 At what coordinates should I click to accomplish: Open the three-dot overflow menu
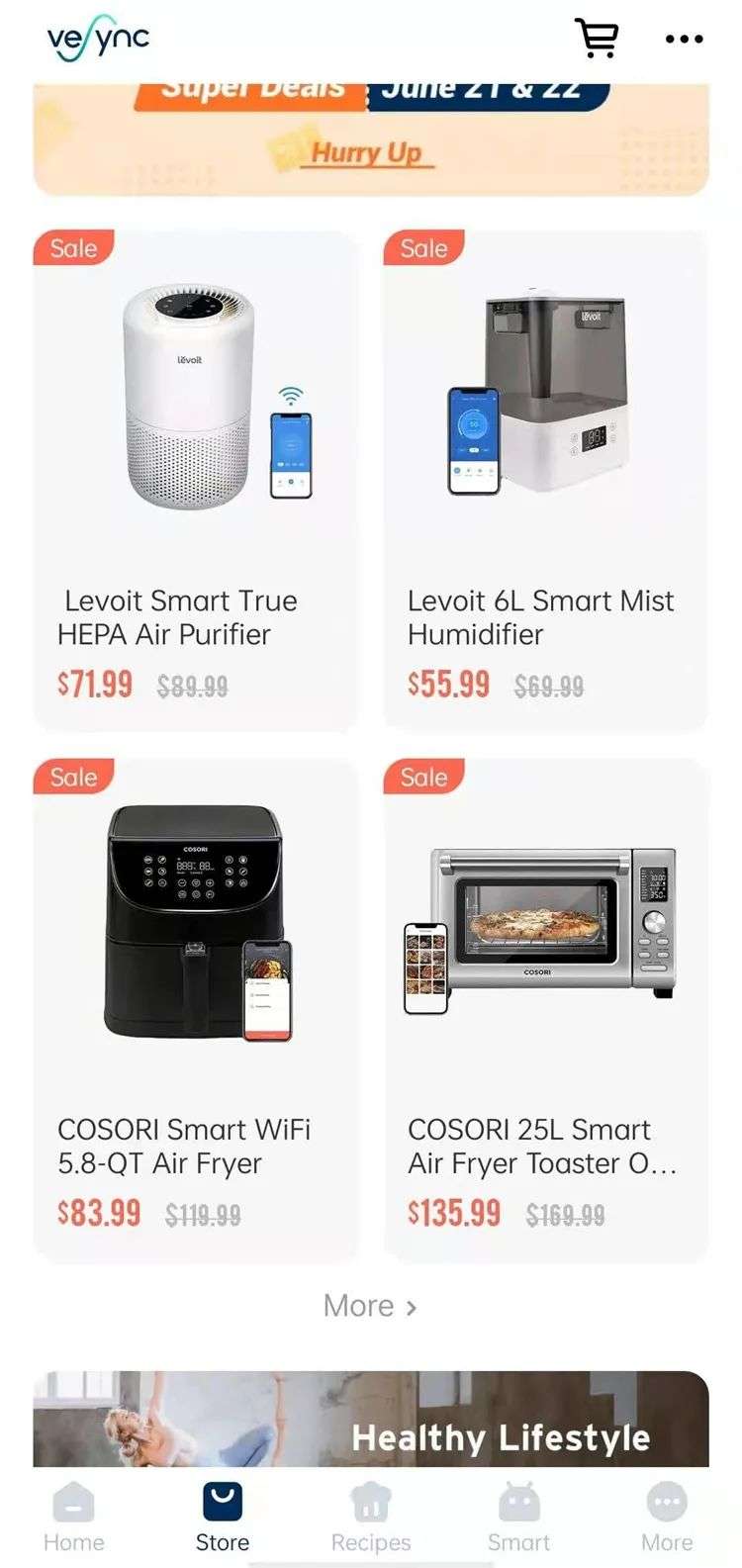(684, 40)
